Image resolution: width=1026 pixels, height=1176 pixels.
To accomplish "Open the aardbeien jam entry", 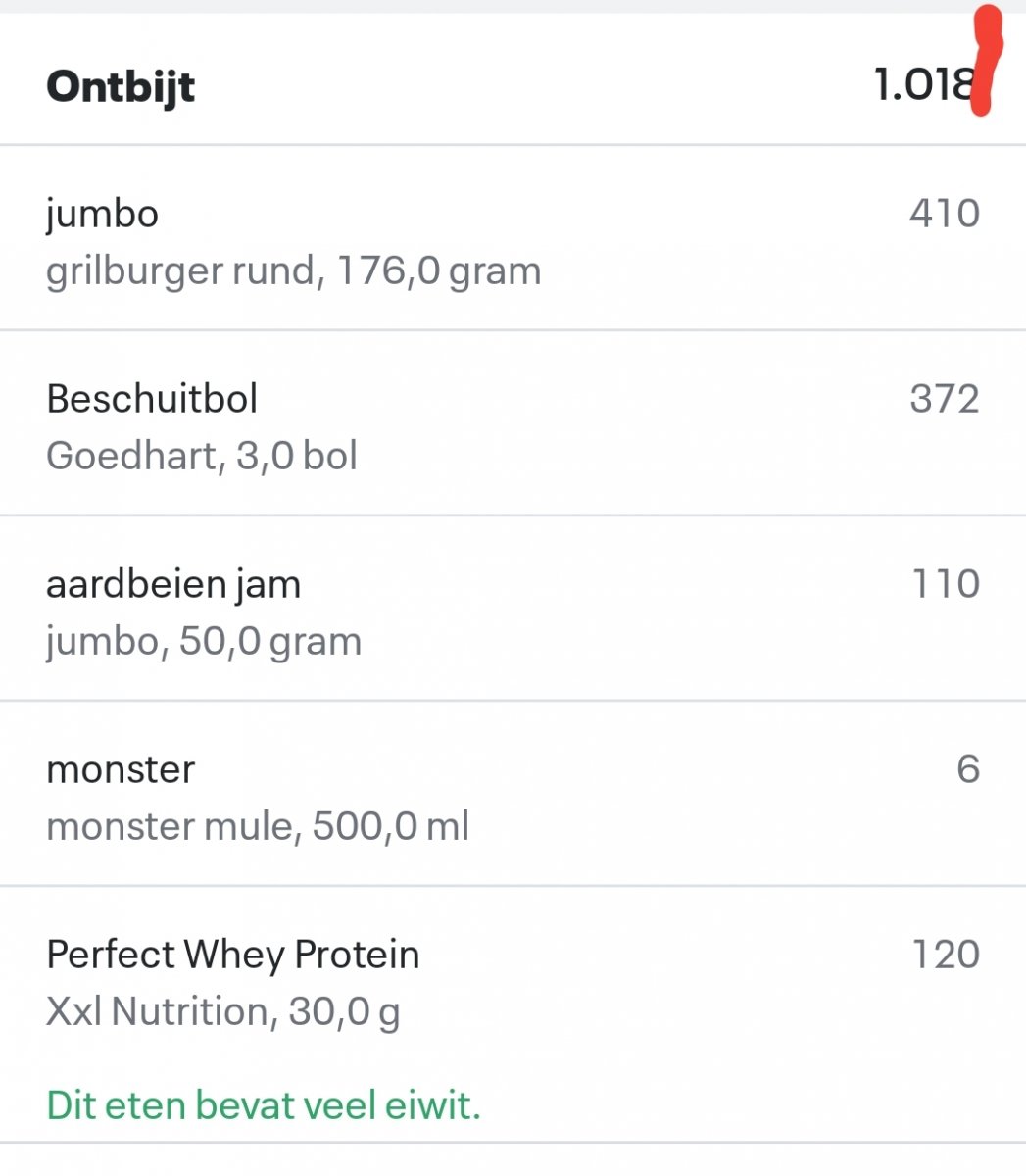I will (173, 583).
